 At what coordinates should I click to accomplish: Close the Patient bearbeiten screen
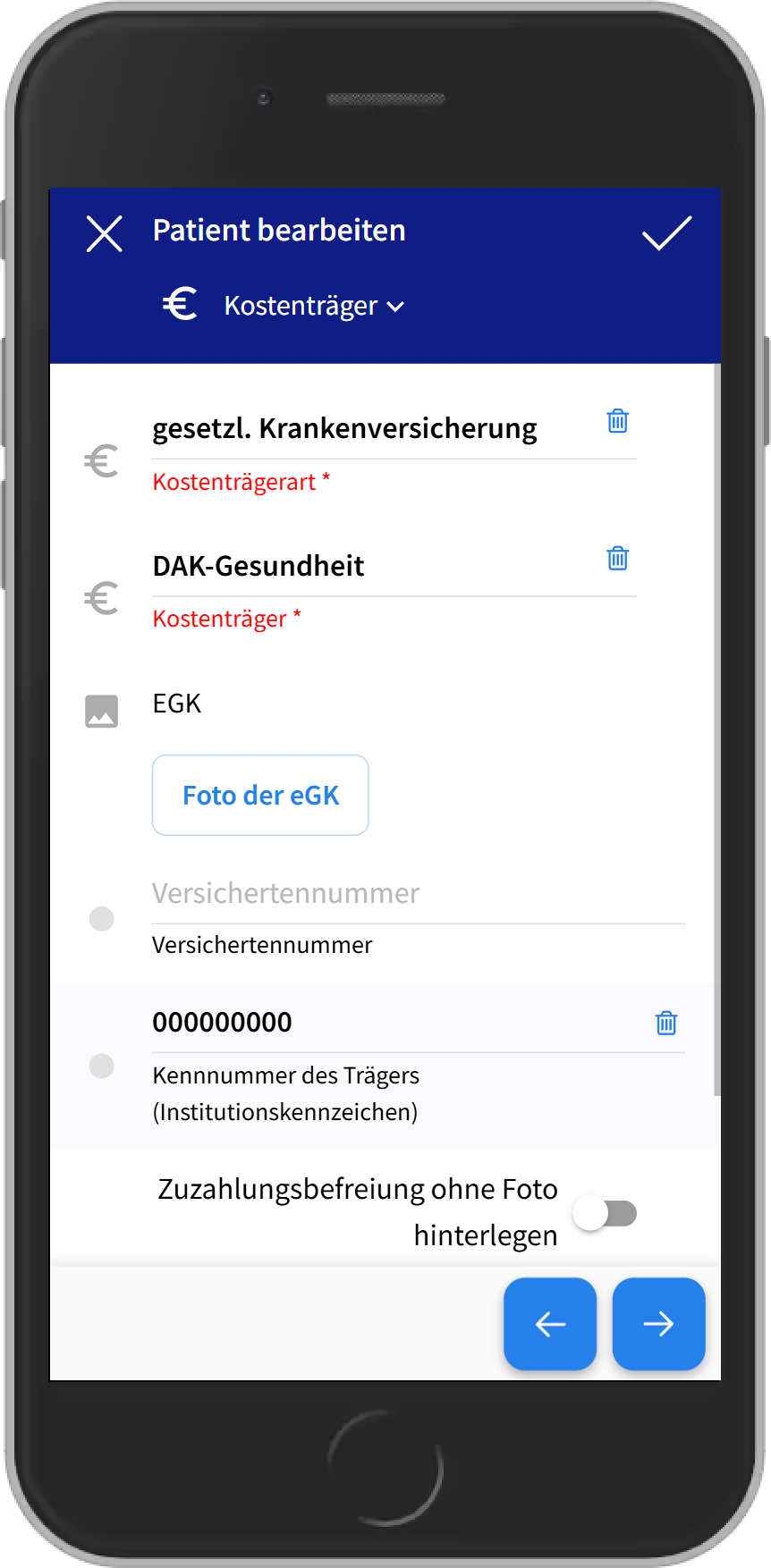point(105,234)
